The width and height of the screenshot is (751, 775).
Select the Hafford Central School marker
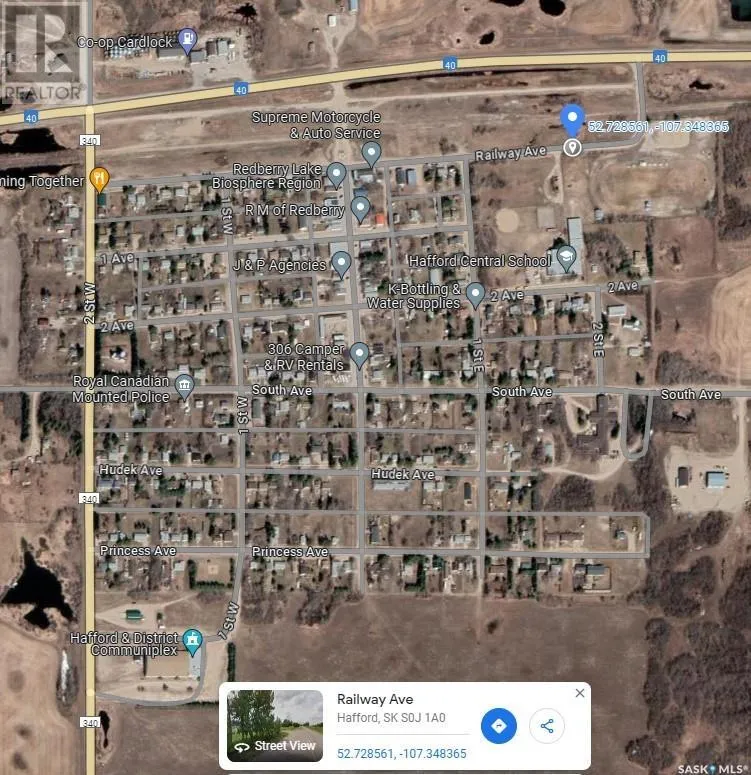point(566,259)
